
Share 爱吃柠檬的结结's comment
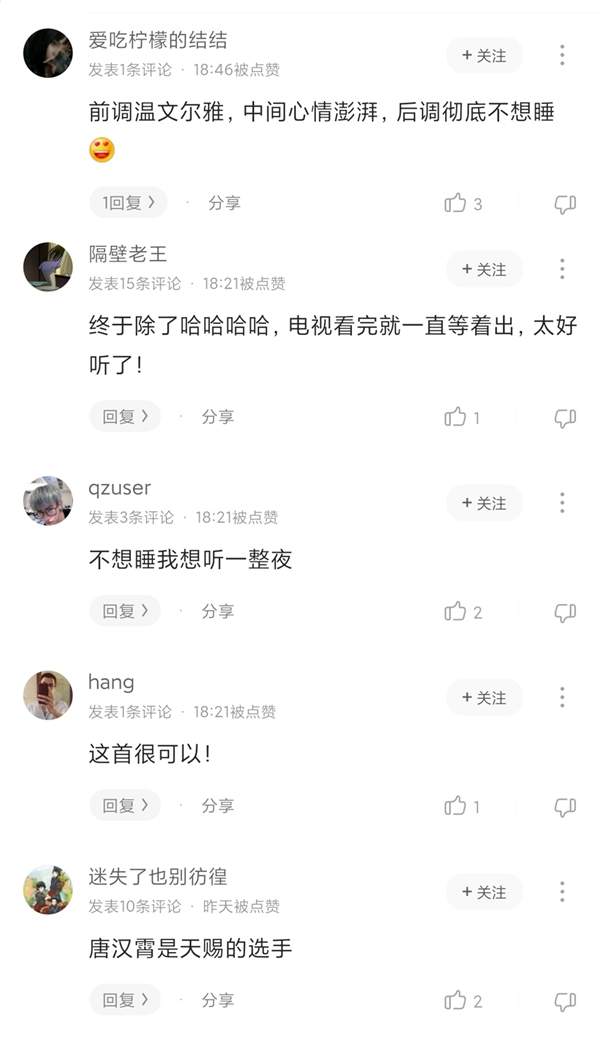(x=224, y=203)
